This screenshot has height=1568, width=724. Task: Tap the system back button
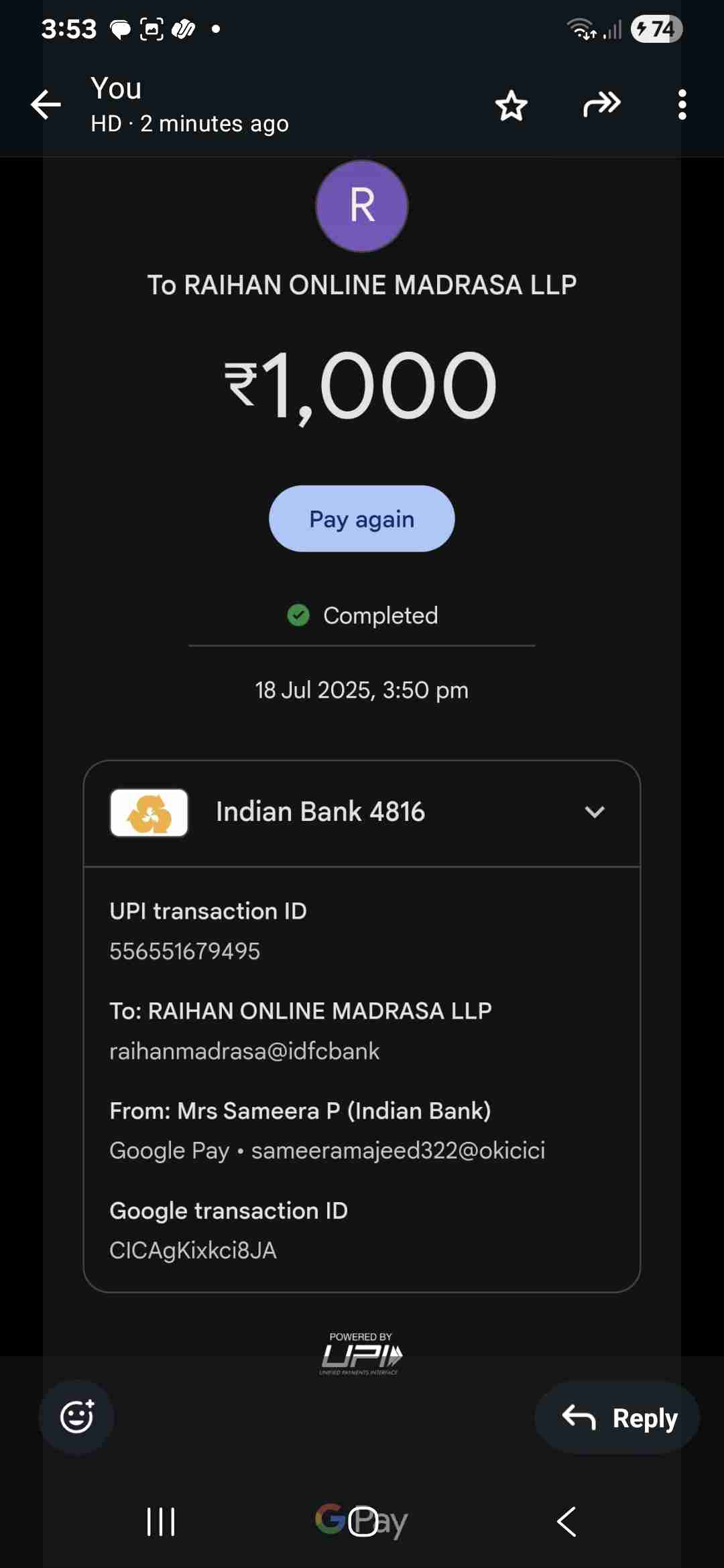(566, 1521)
